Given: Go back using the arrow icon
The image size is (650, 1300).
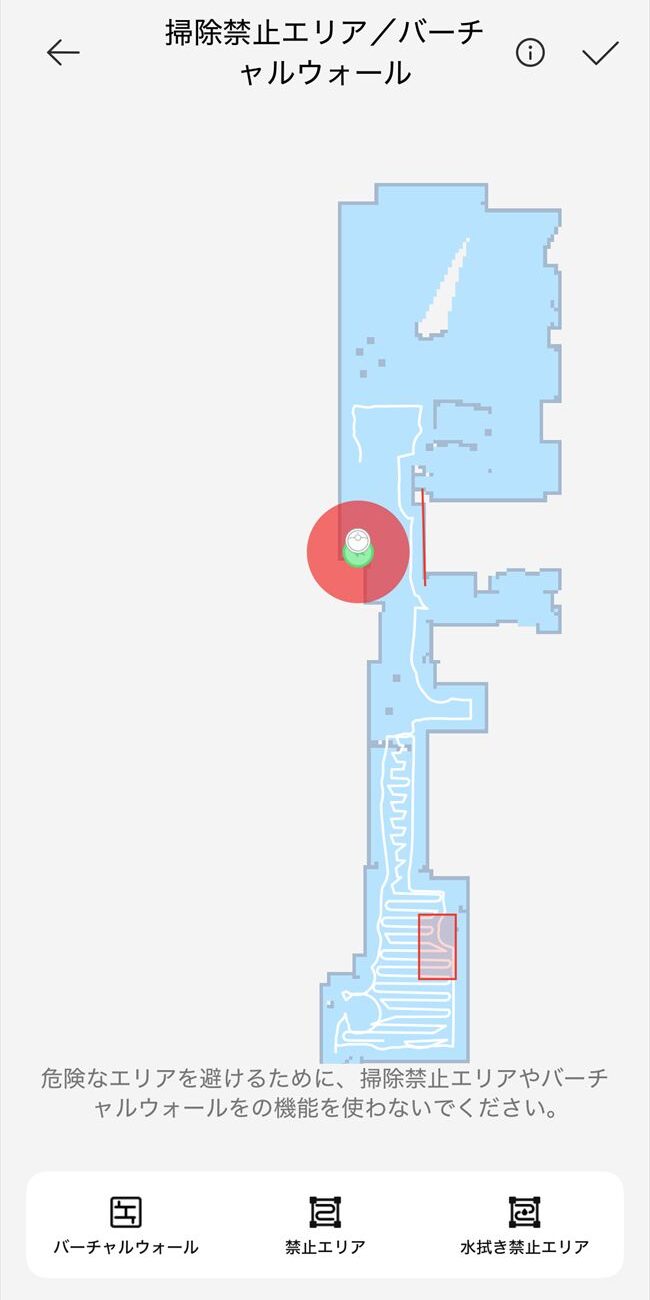Looking at the screenshot, I should [62, 52].
